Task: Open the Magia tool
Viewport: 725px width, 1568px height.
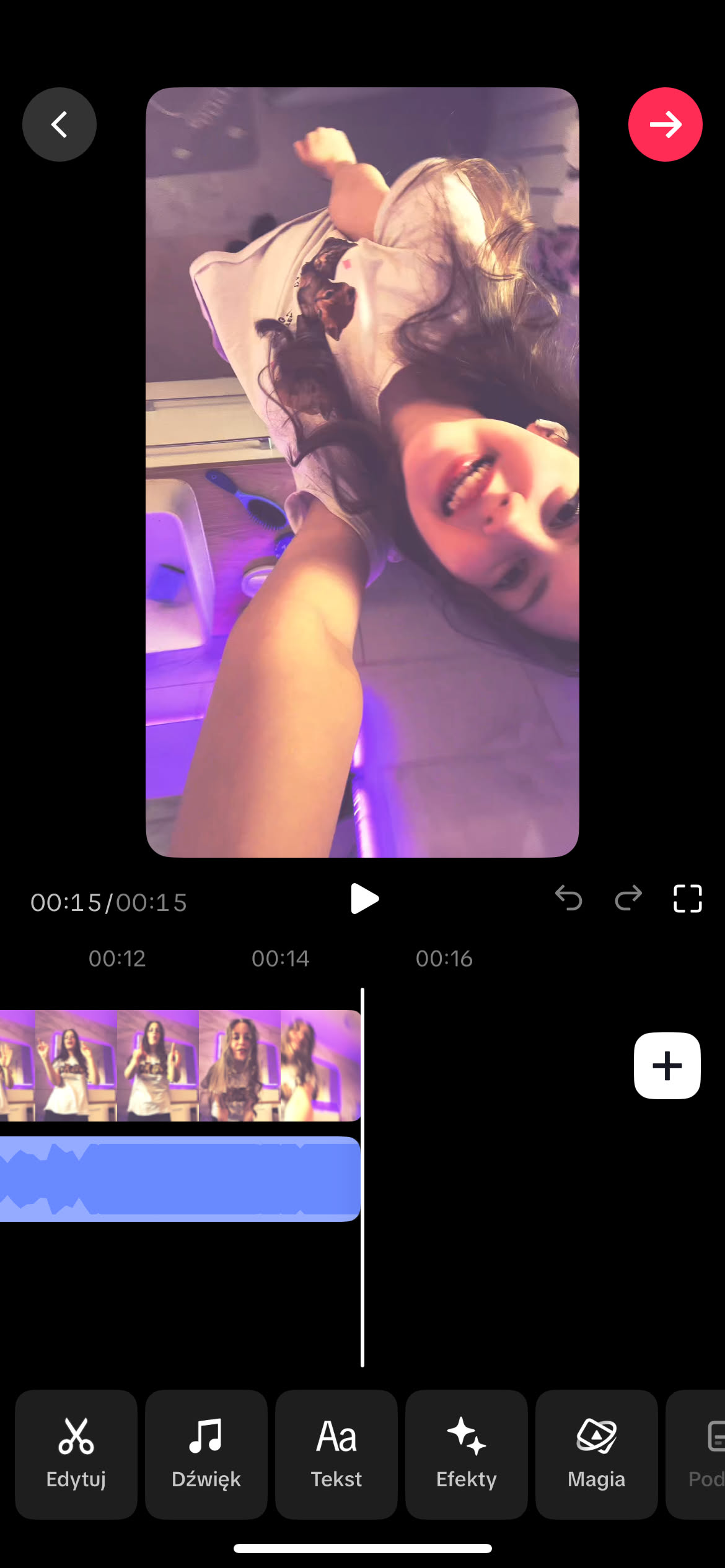Action: pos(596,1454)
